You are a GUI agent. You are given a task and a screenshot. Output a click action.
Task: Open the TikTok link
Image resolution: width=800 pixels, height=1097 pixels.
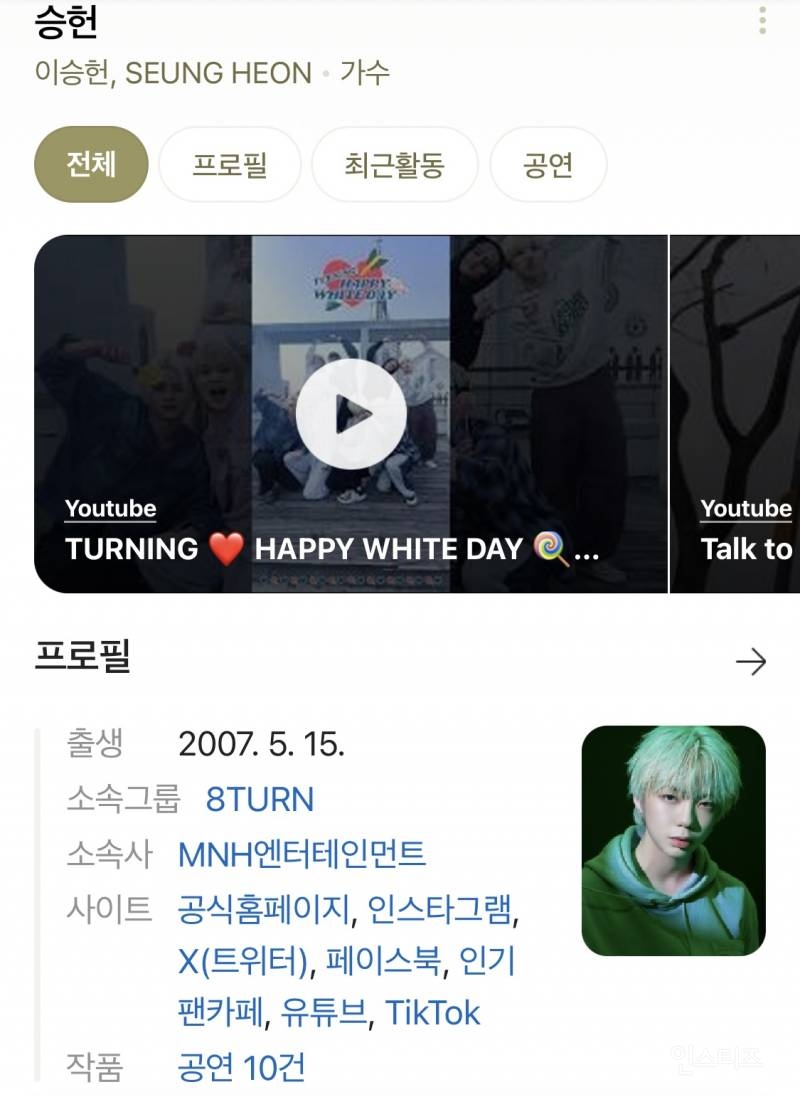pyautogui.click(x=433, y=1013)
